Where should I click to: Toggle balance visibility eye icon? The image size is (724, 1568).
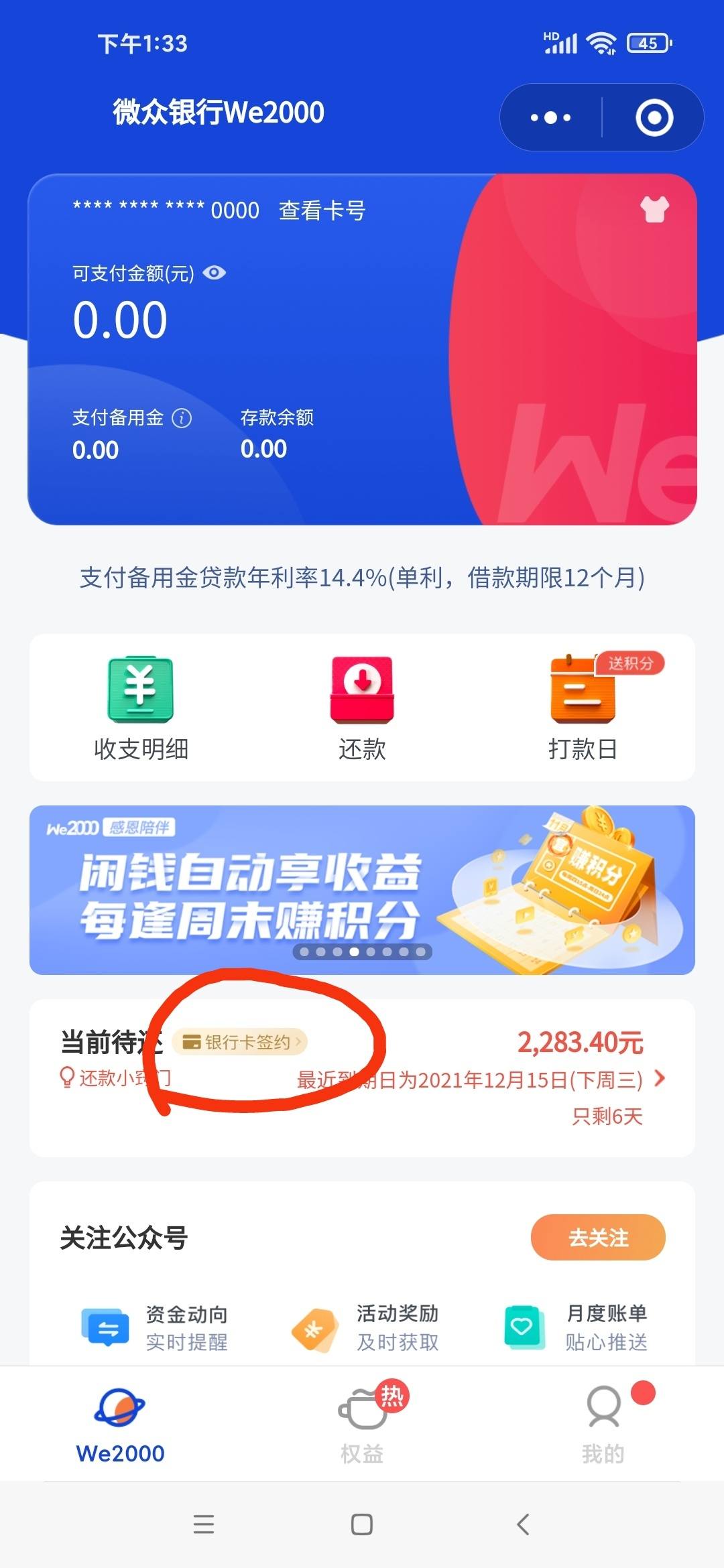pyautogui.click(x=215, y=273)
